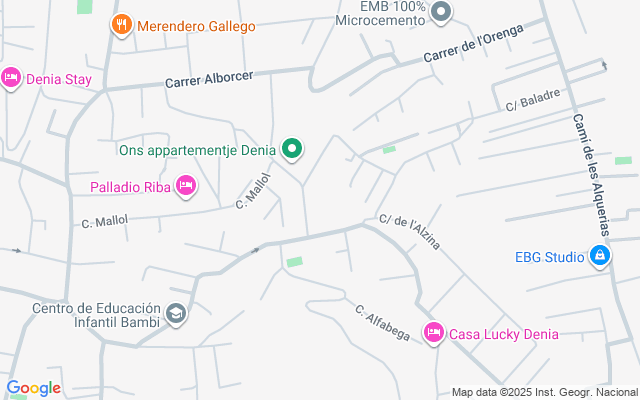Select the Casa Lucky Denia lodging pin
Screen dimensions: 640x400
coord(434,332)
